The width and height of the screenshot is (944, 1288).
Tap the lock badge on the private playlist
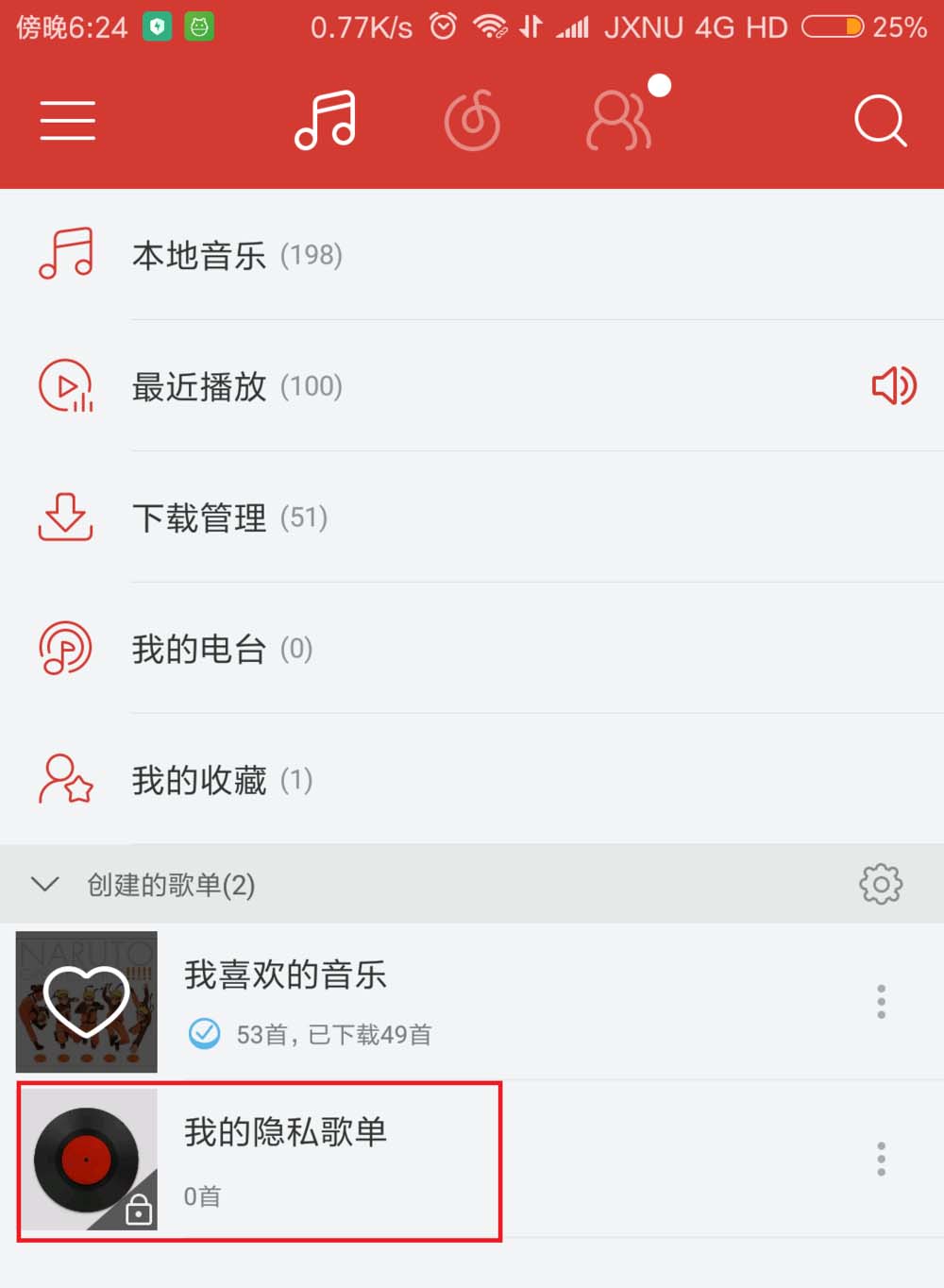[140, 1212]
